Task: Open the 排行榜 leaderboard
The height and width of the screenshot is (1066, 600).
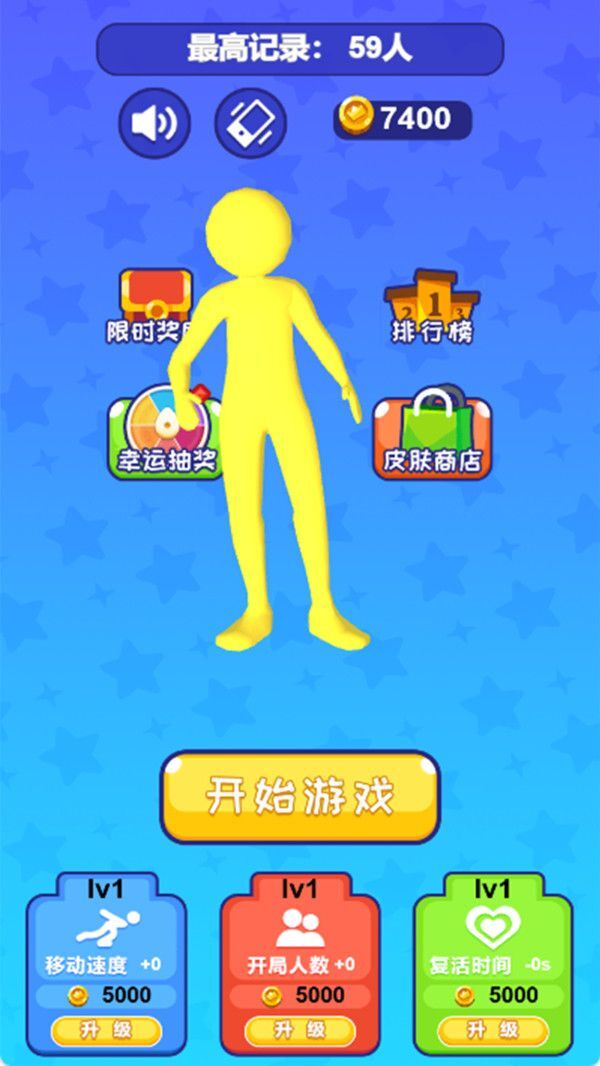Action: click(432, 307)
